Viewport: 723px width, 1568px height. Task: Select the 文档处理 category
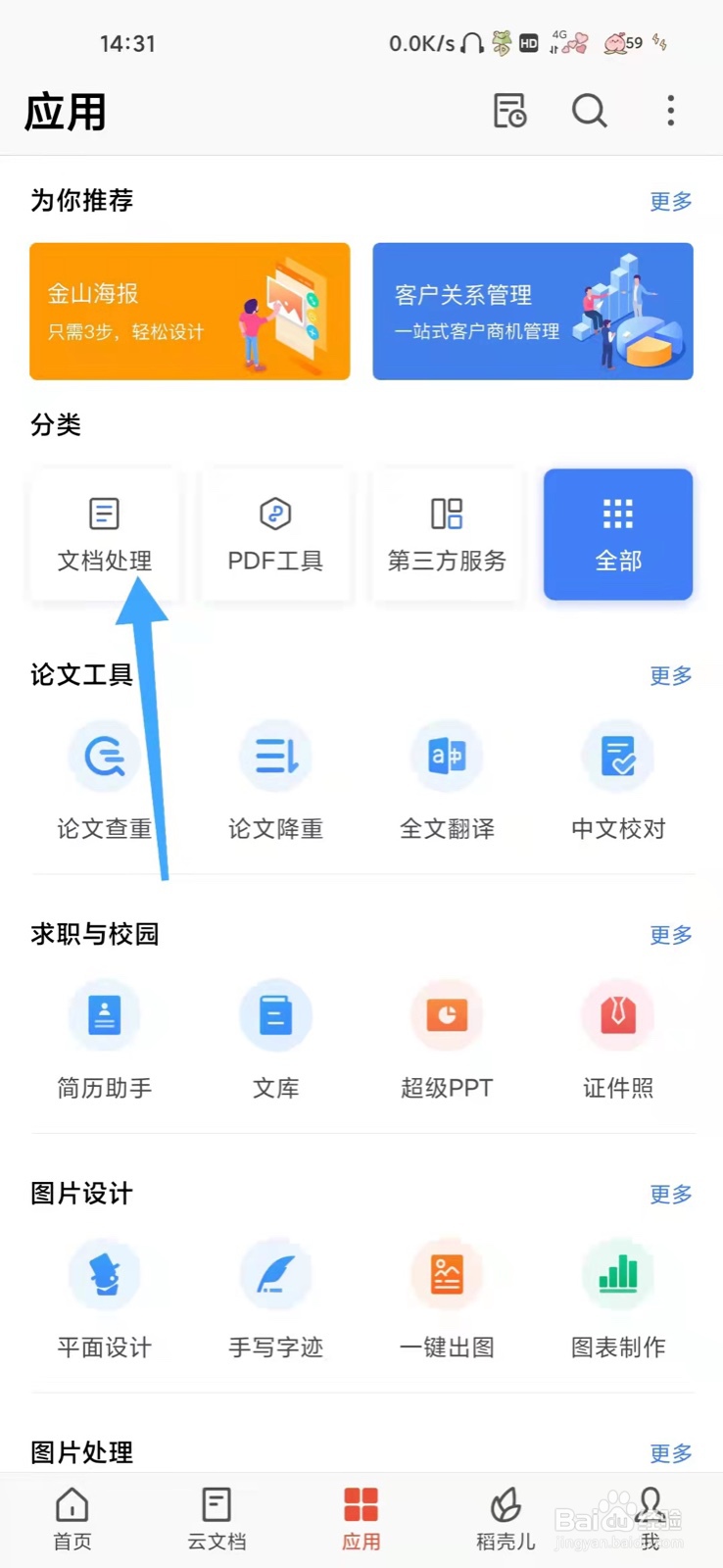click(x=104, y=534)
